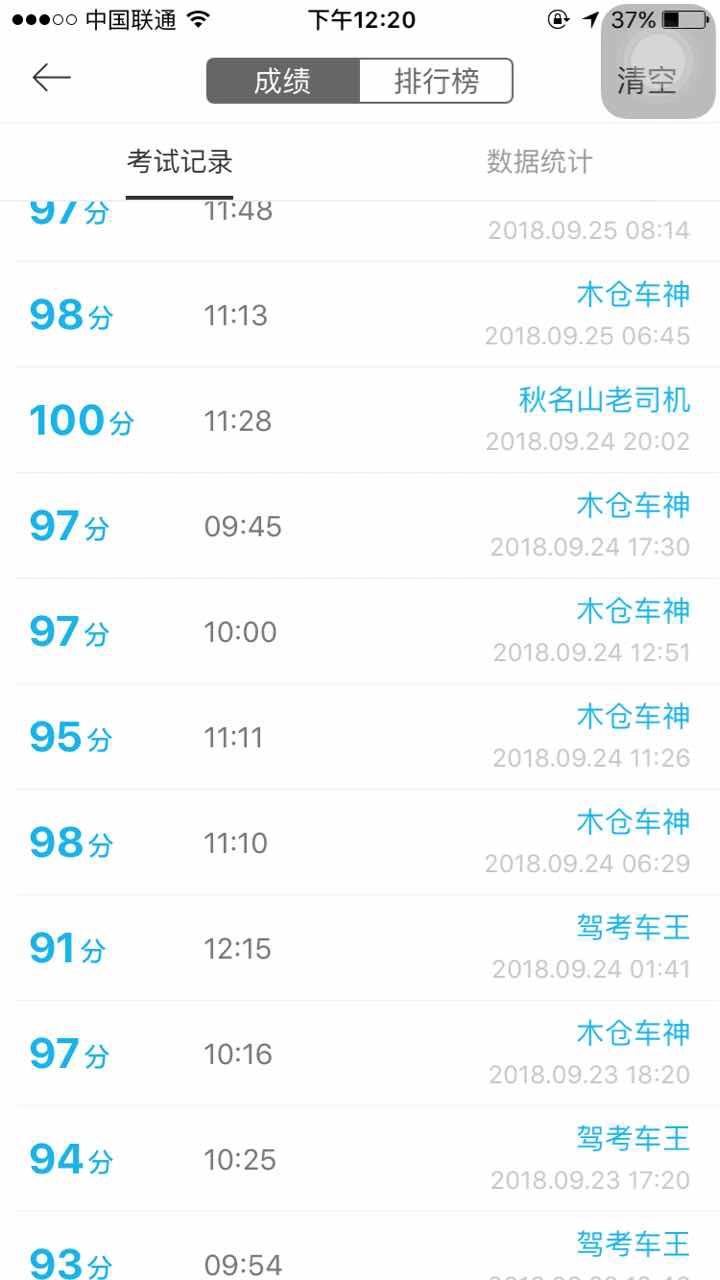Switch to the 排行榜 segment
Screen dimensions: 720x1280
tap(436, 81)
